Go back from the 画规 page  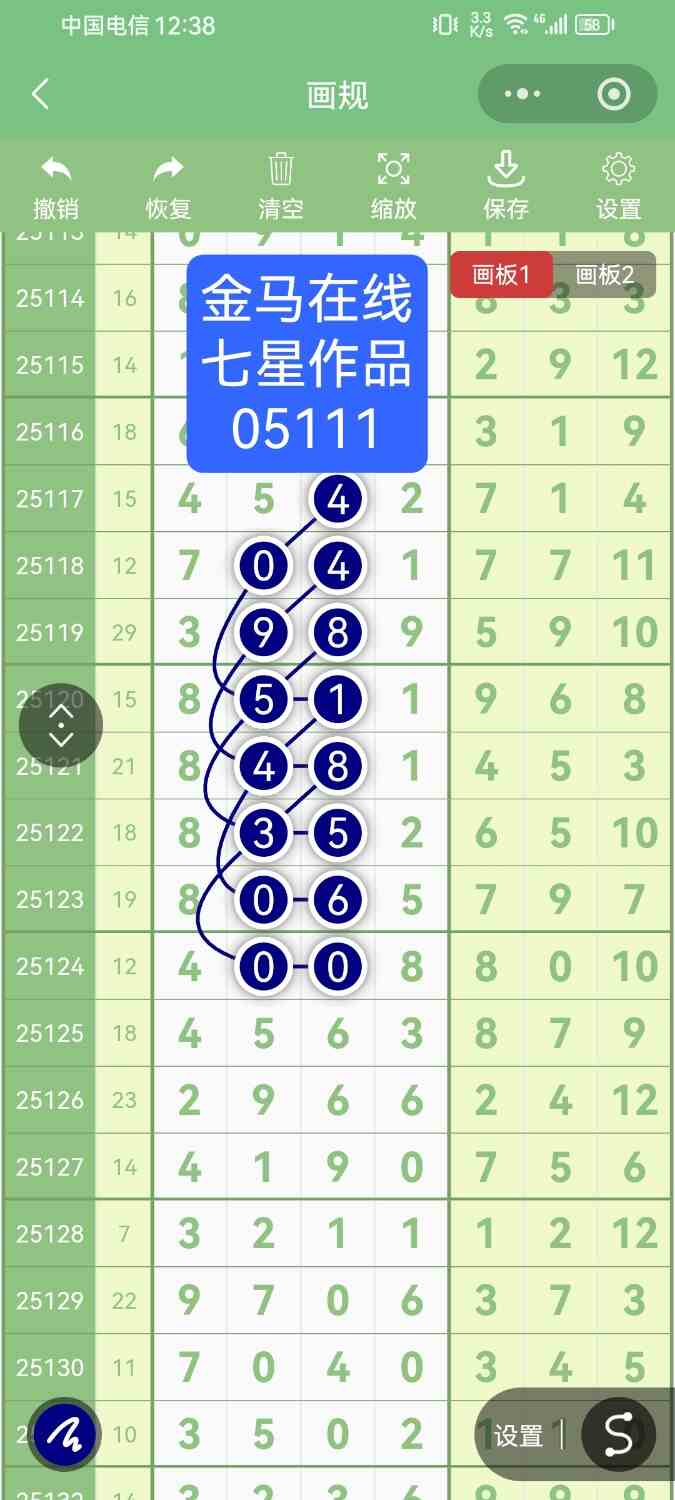[x=40, y=95]
